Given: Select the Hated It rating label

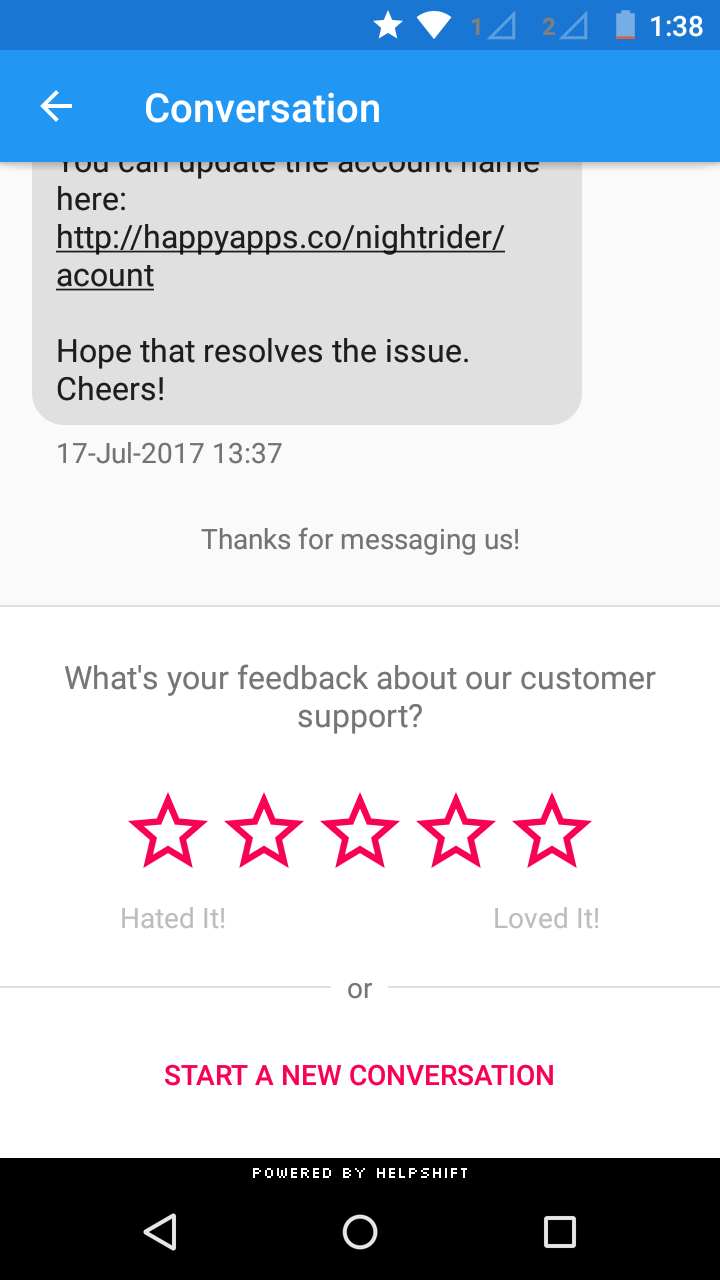Looking at the screenshot, I should click(x=172, y=917).
